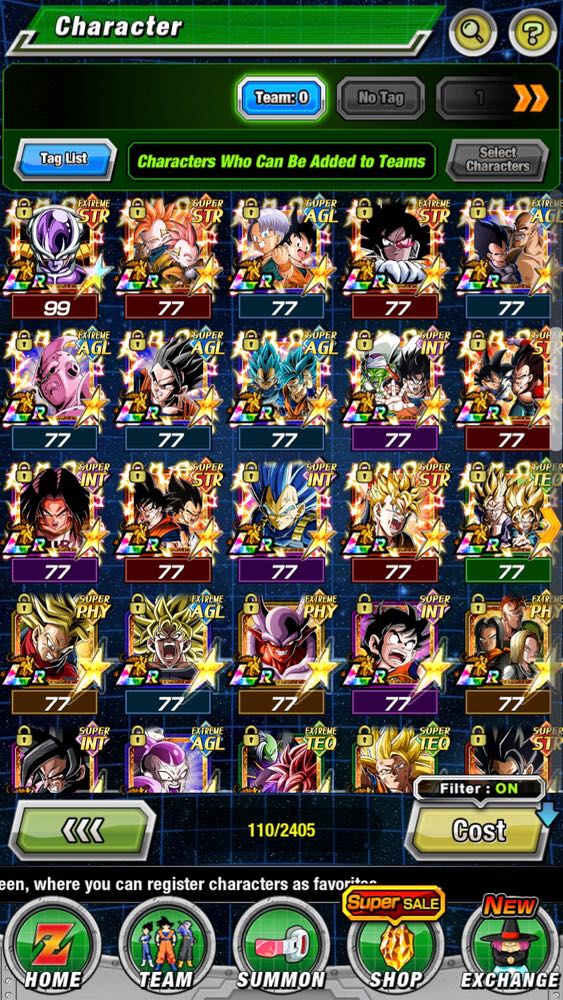
Task: Open the question mark help icon
Action: pos(533,31)
